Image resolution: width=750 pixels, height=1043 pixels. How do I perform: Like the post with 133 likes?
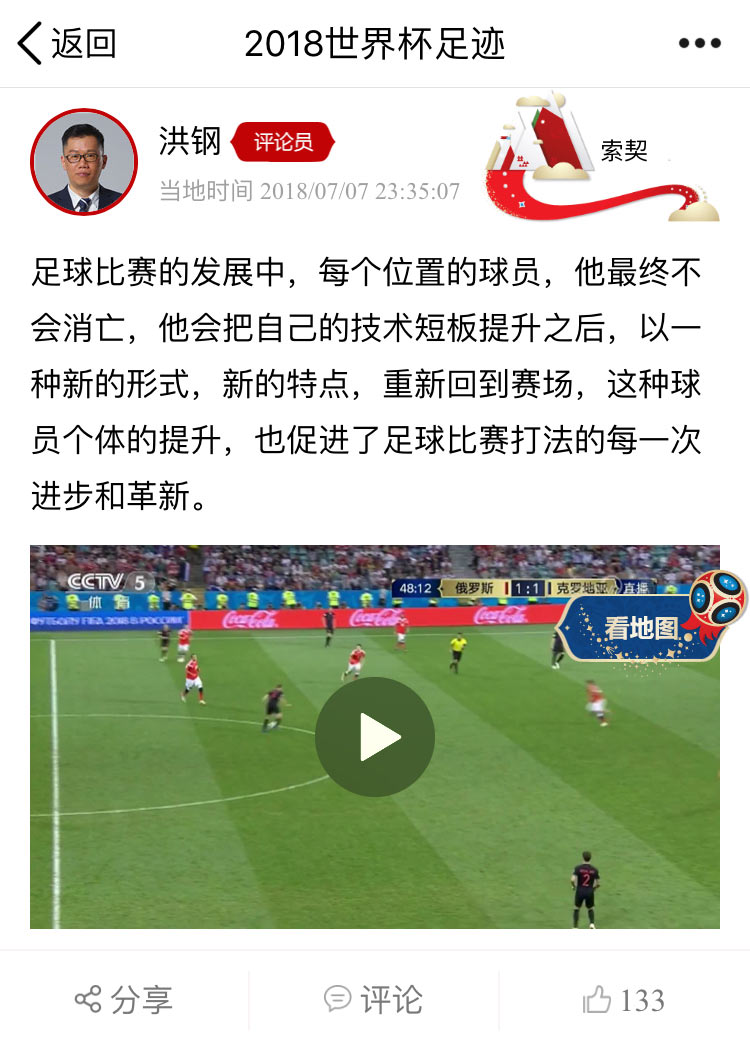click(x=624, y=999)
